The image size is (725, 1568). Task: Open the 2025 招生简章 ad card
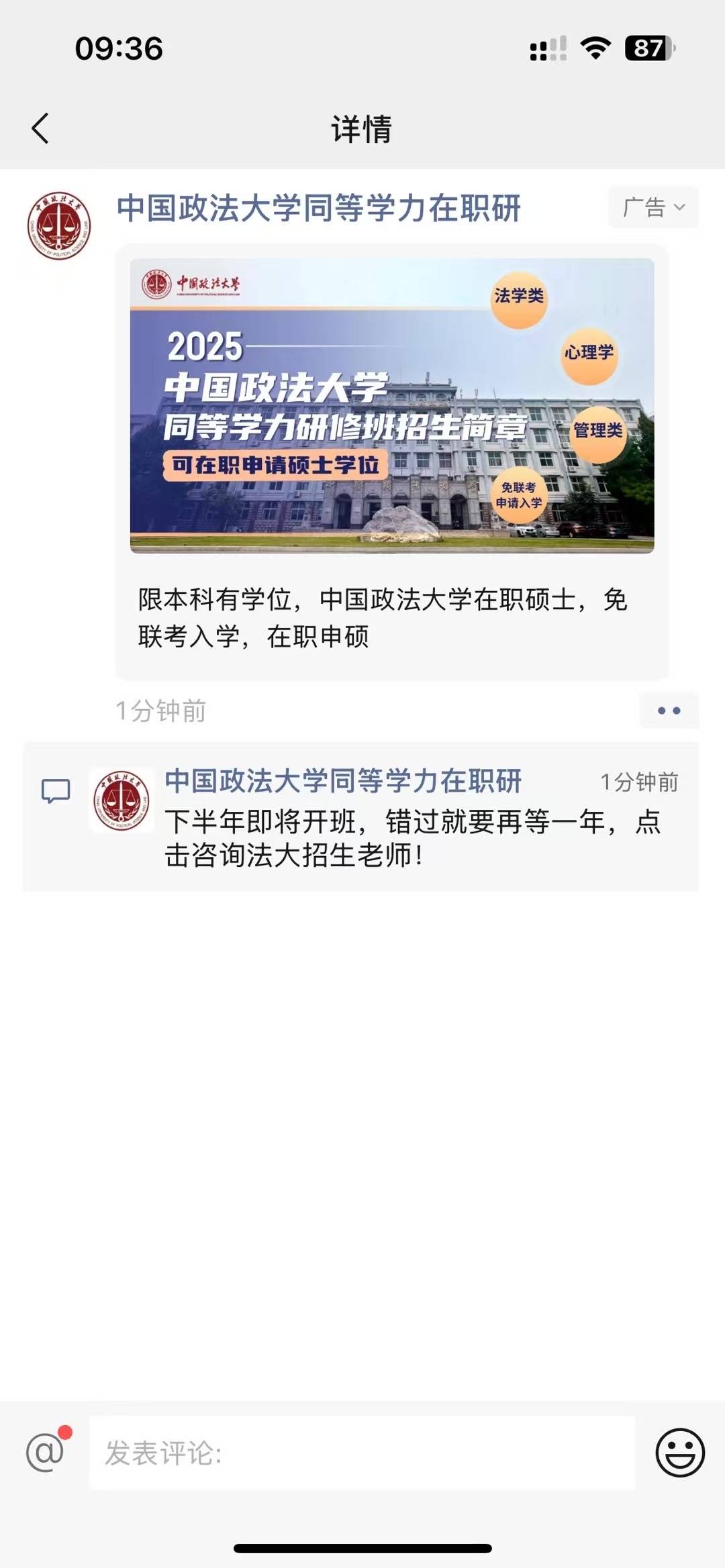392,463
